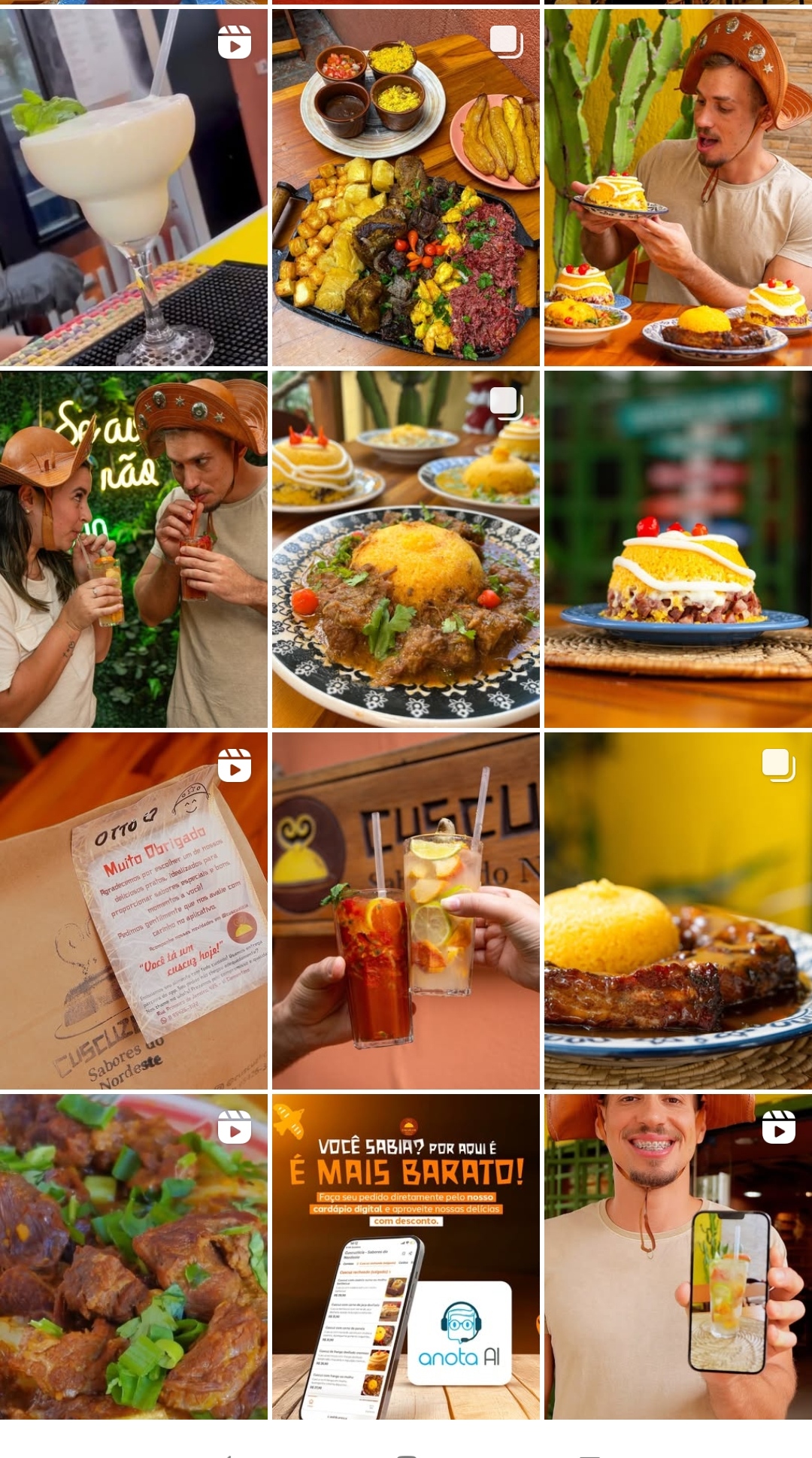Open the white frozen cocktail reel
Viewport: 812px width, 1458px height.
pyautogui.click(x=134, y=188)
